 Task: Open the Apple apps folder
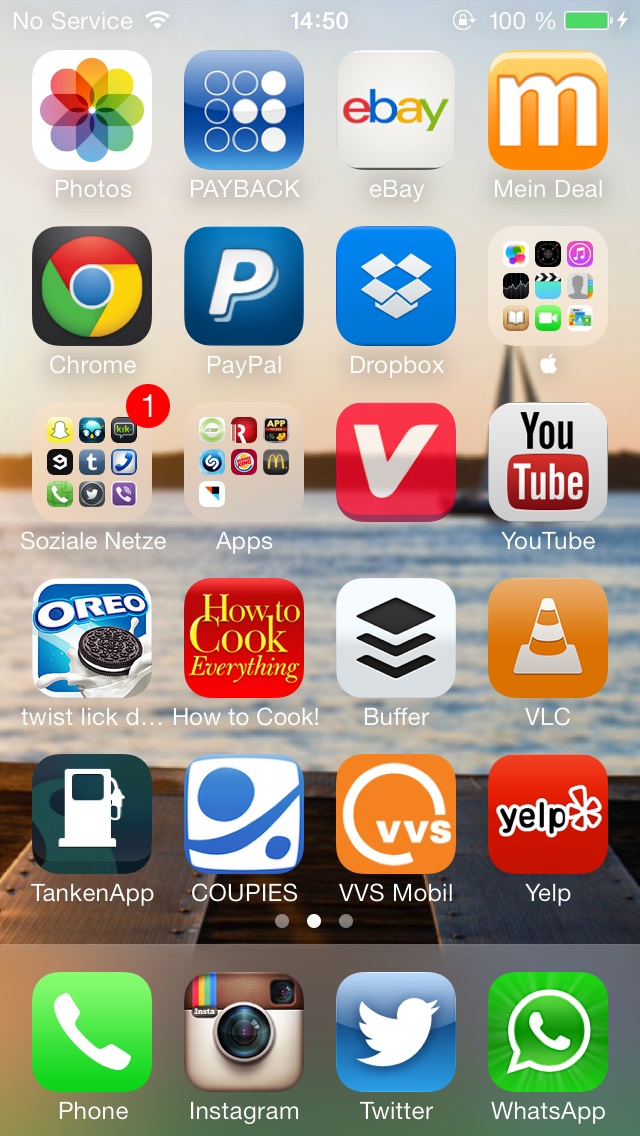pos(548,285)
